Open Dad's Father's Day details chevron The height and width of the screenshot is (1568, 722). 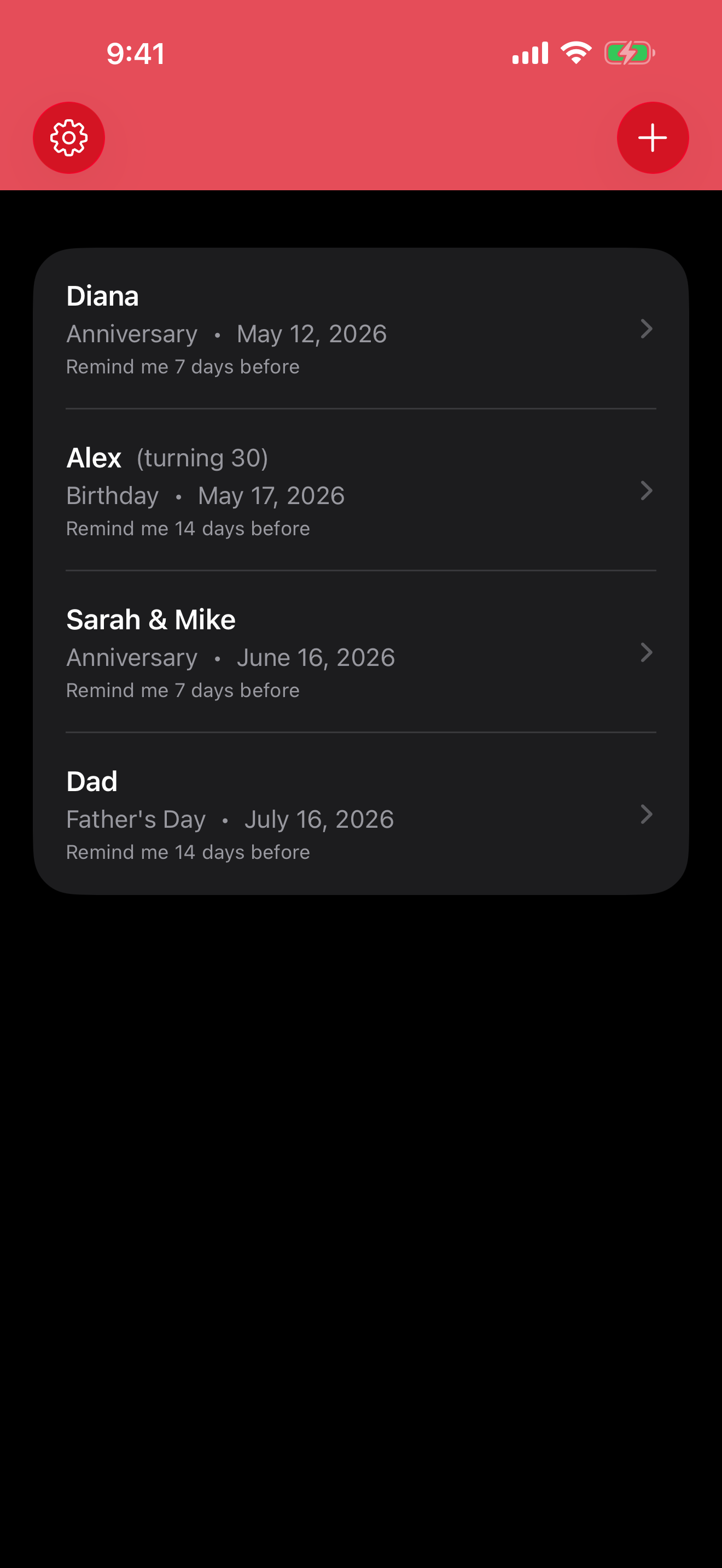[647, 815]
